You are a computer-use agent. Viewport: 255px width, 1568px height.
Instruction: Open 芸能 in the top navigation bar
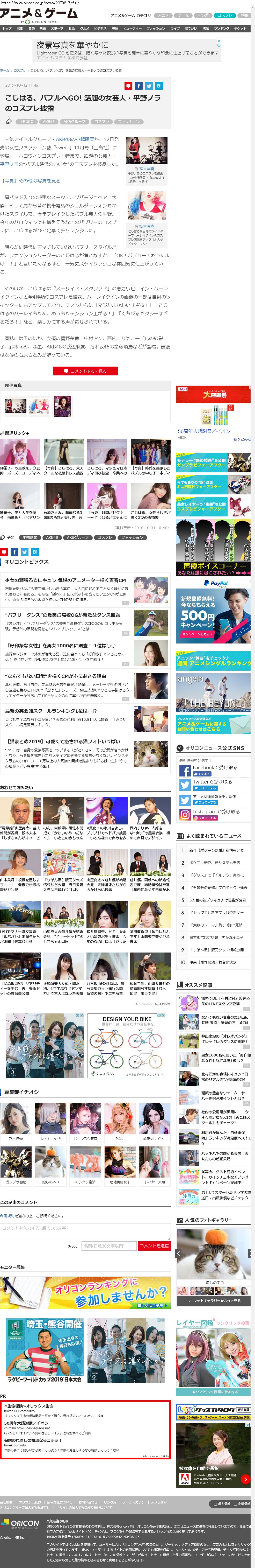tap(19, 28)
